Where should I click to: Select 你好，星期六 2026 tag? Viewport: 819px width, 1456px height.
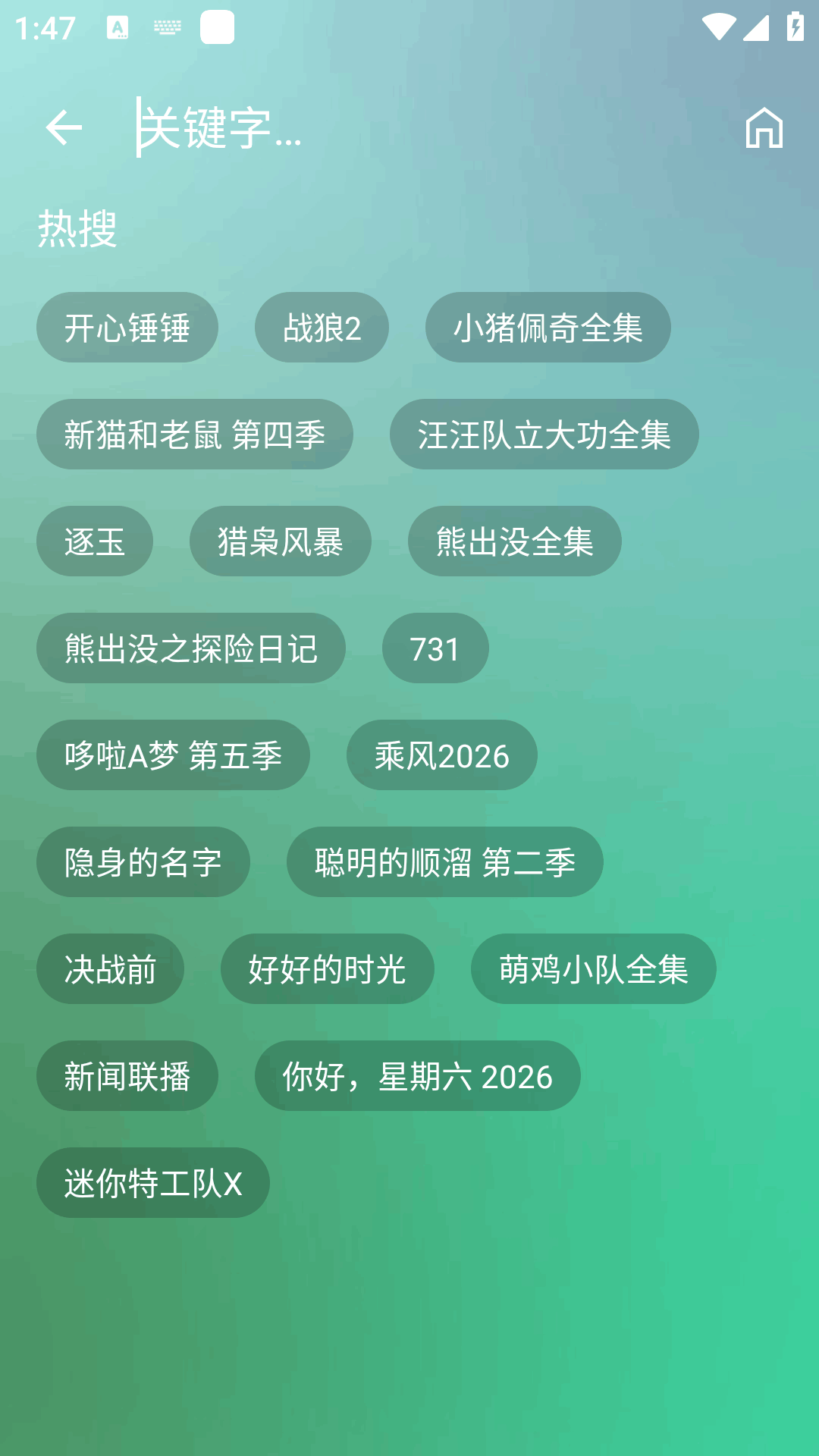click(418, 1076)
